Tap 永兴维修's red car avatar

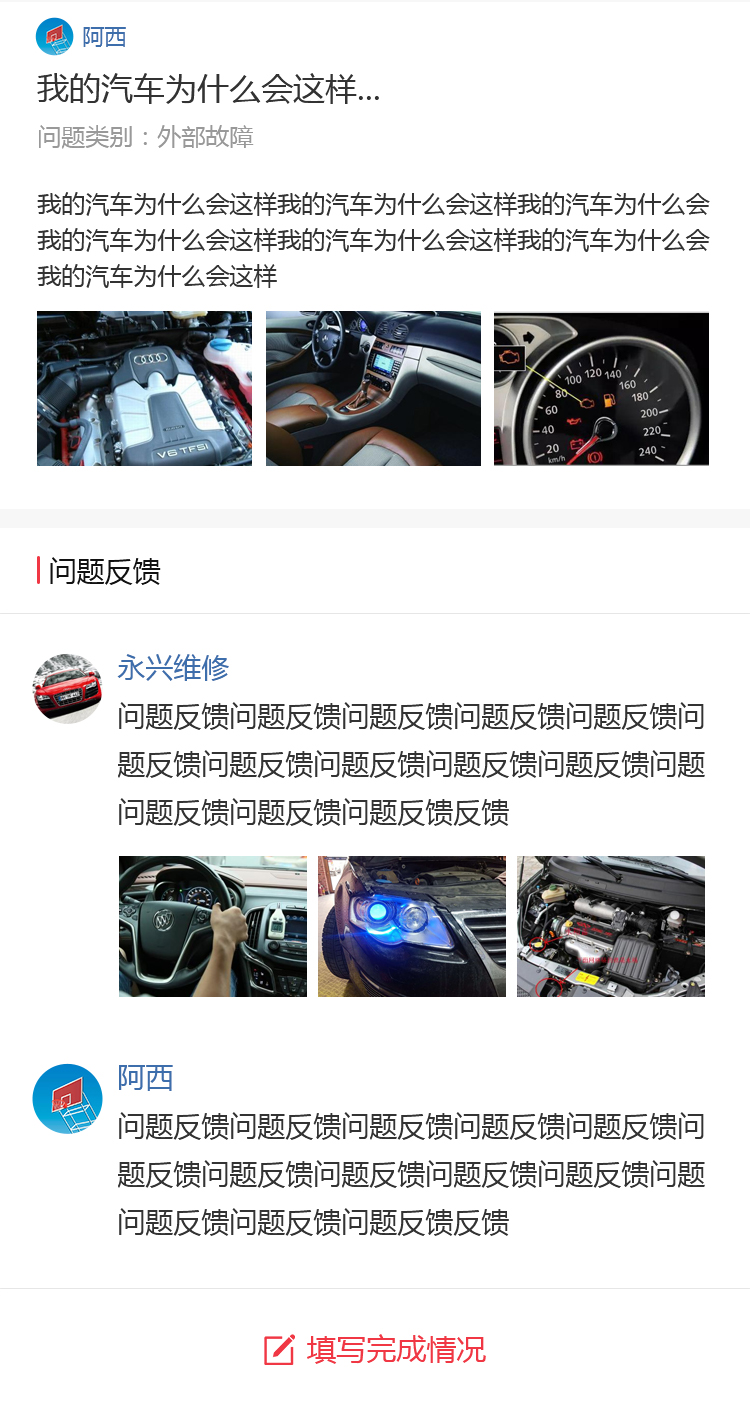(x=68, y=688)
